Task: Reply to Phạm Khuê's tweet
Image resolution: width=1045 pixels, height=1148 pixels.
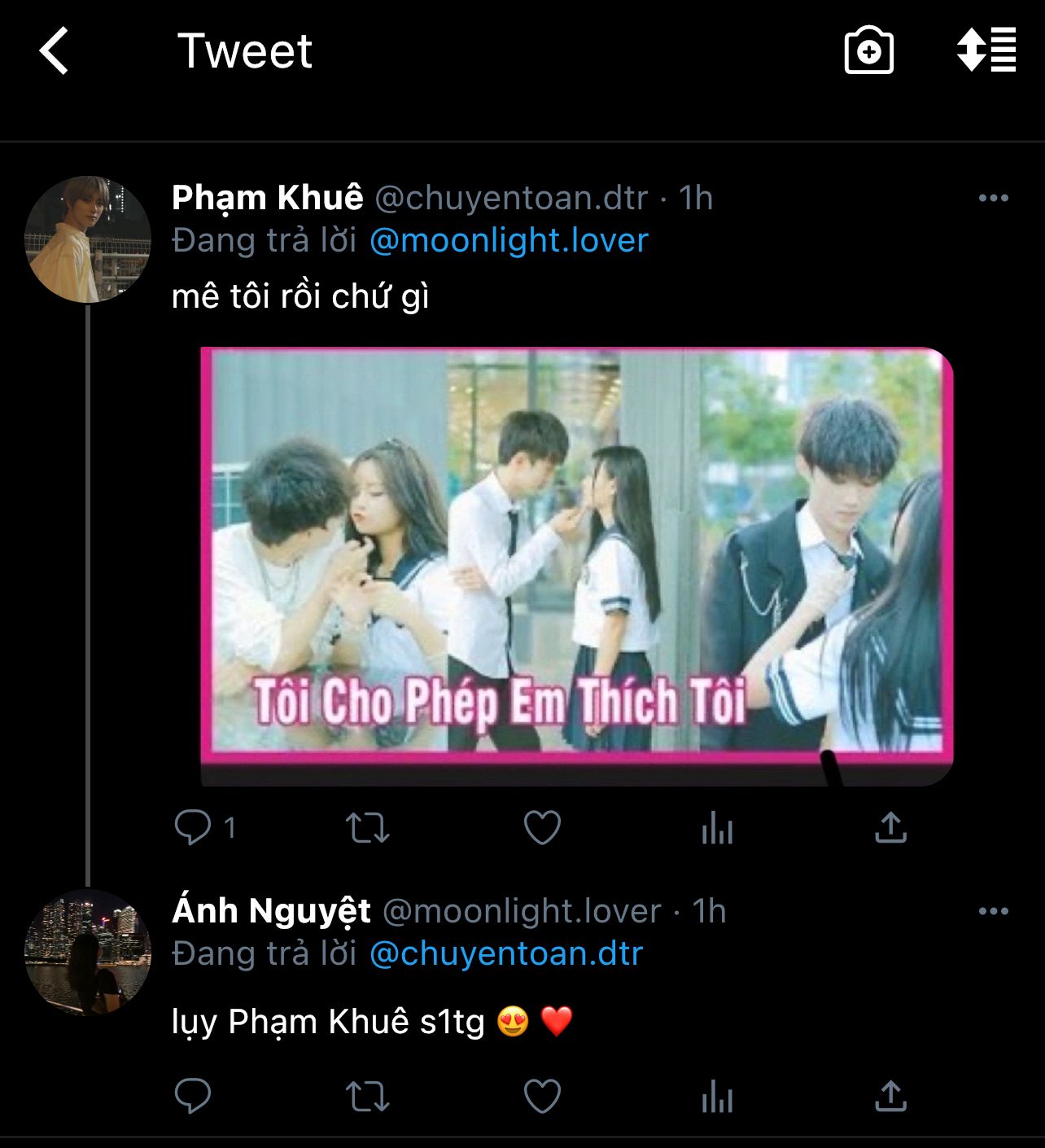Action: [x=194, y=828]
